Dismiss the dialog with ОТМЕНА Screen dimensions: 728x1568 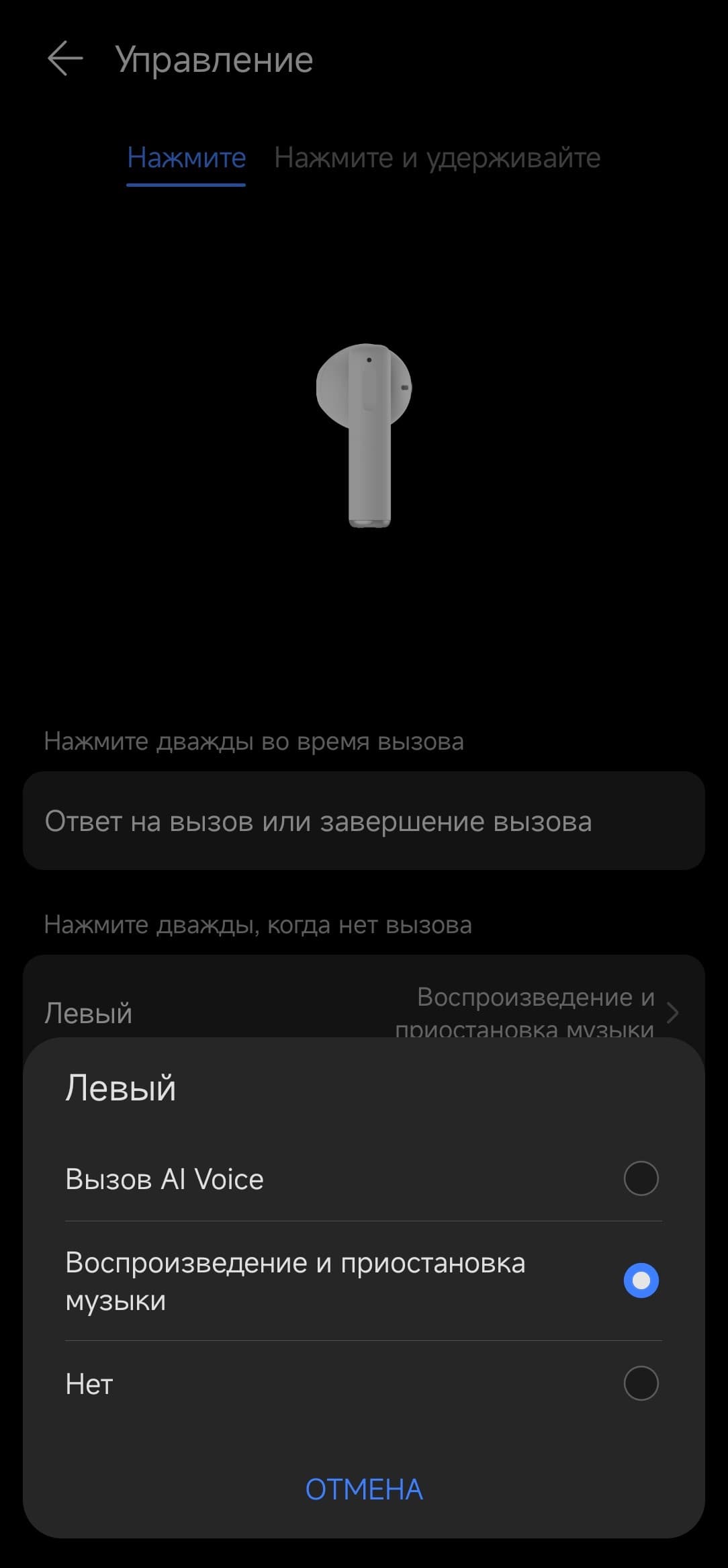coord(364,1489)
